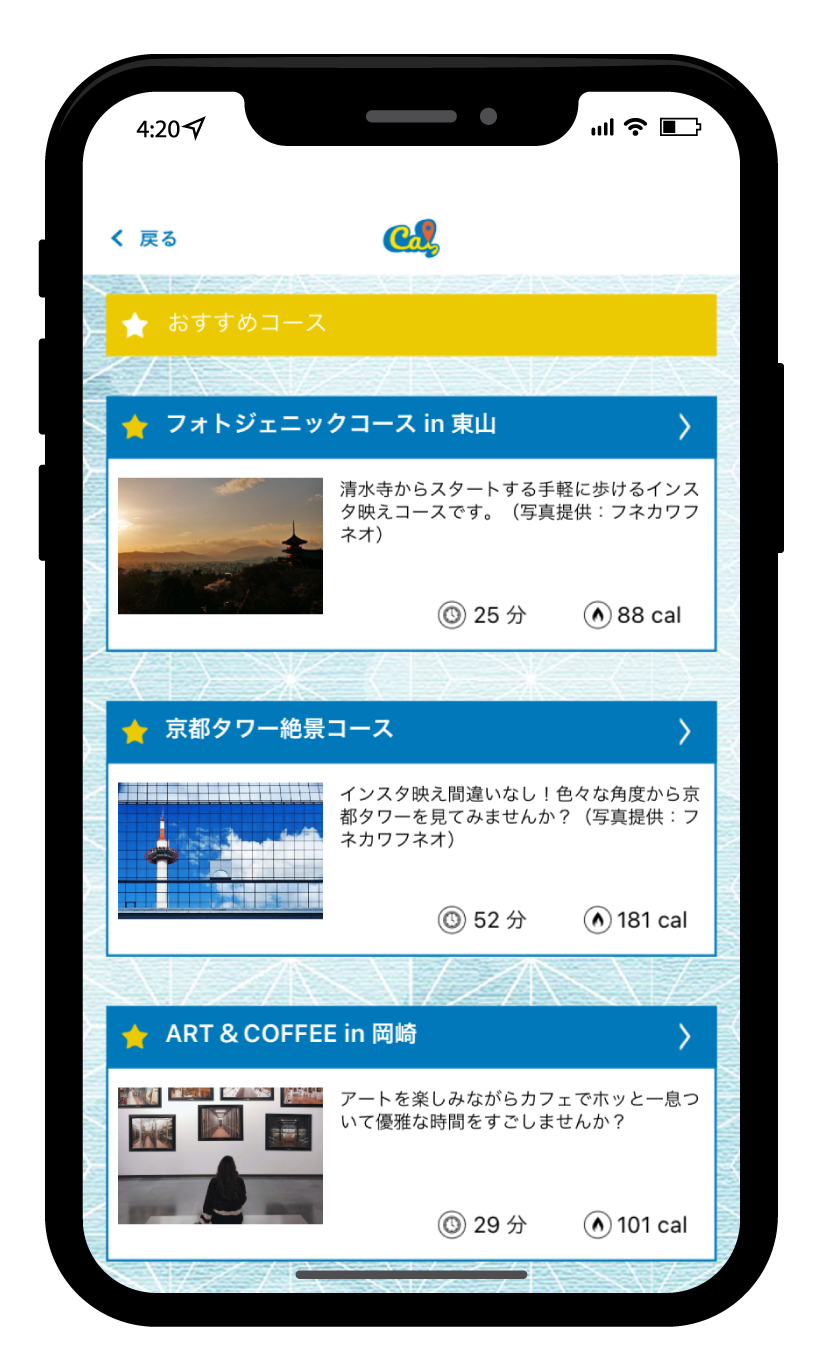817x1355 pixels.
Task: Open the 京都タワー絶景コース card
Action: coord(411,731)
